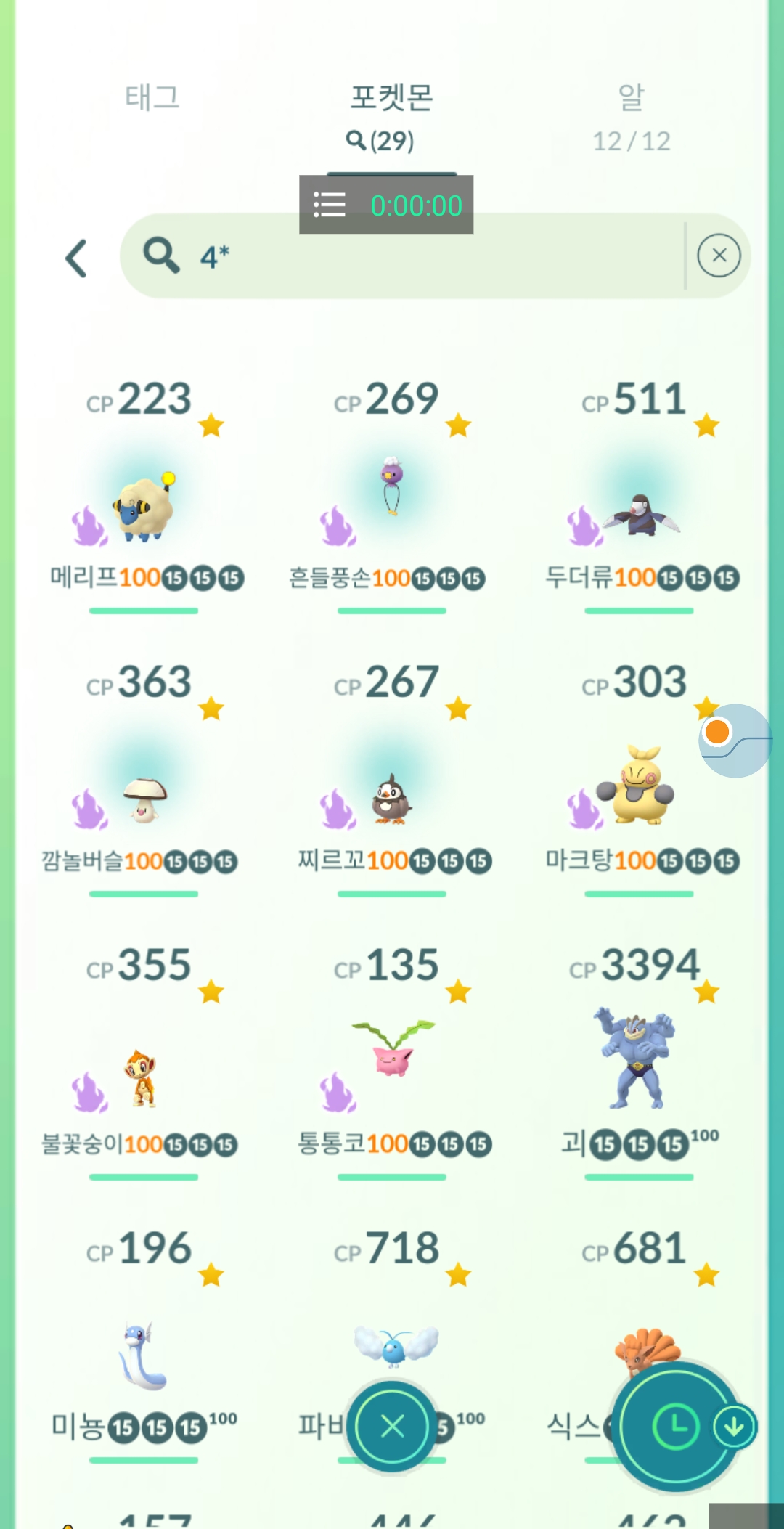Tap the floating orange dot overlay
The height and width of the screenshot is (1529, 784).
718,732
